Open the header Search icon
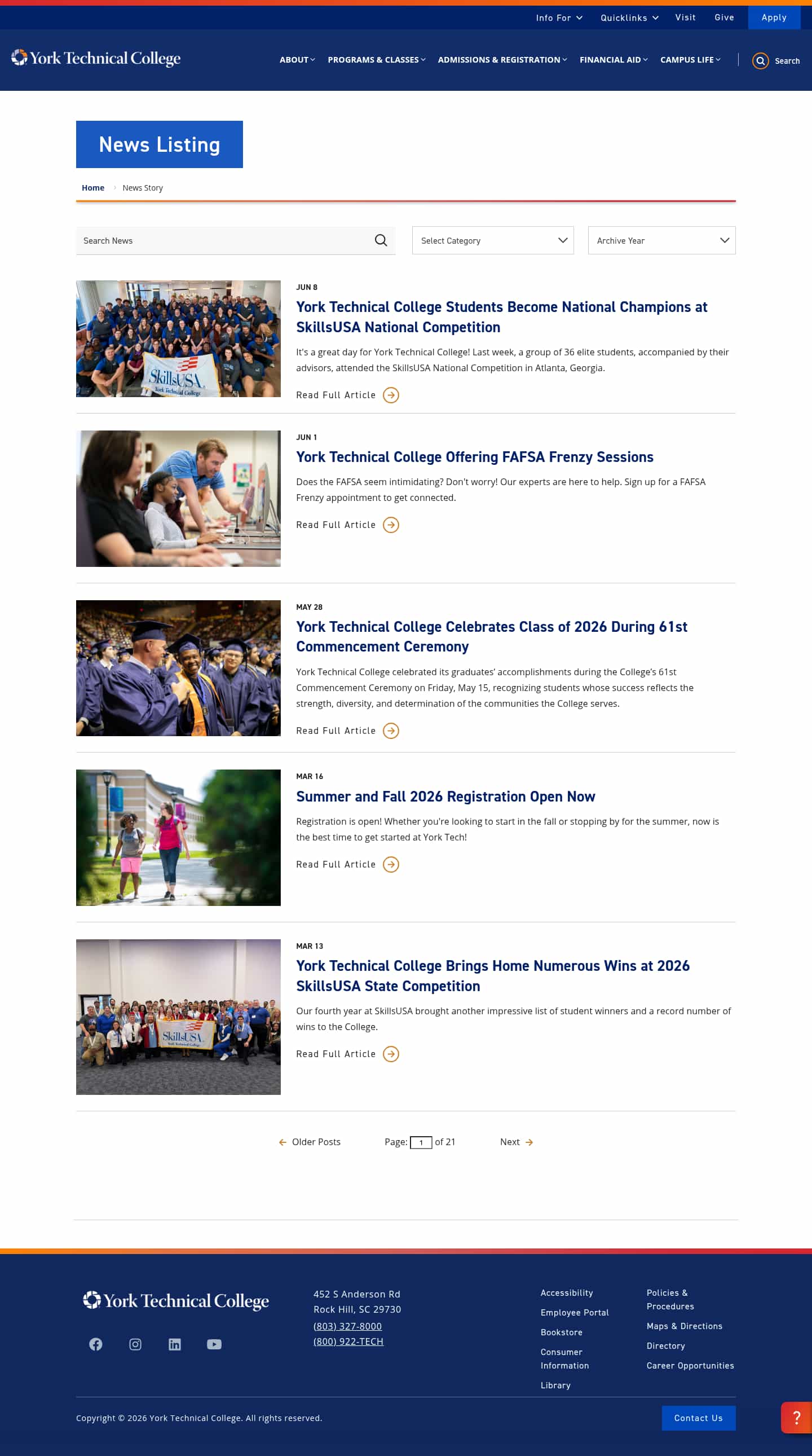812x1456 pixels. (x=760, y=60)
